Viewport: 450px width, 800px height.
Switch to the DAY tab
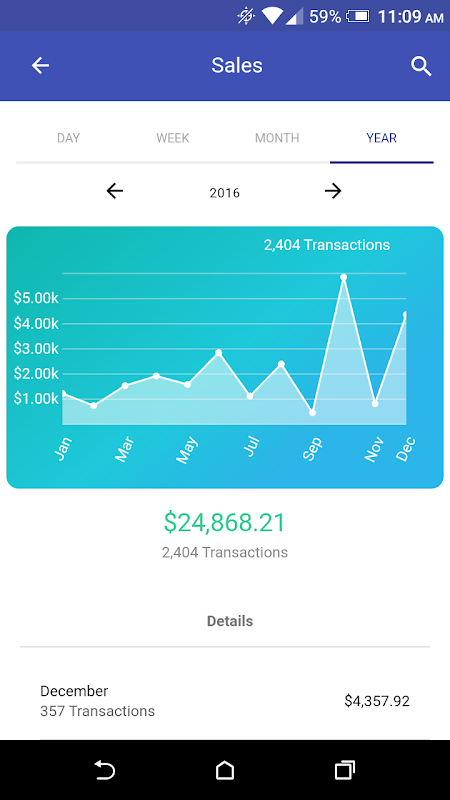(68, 138)
